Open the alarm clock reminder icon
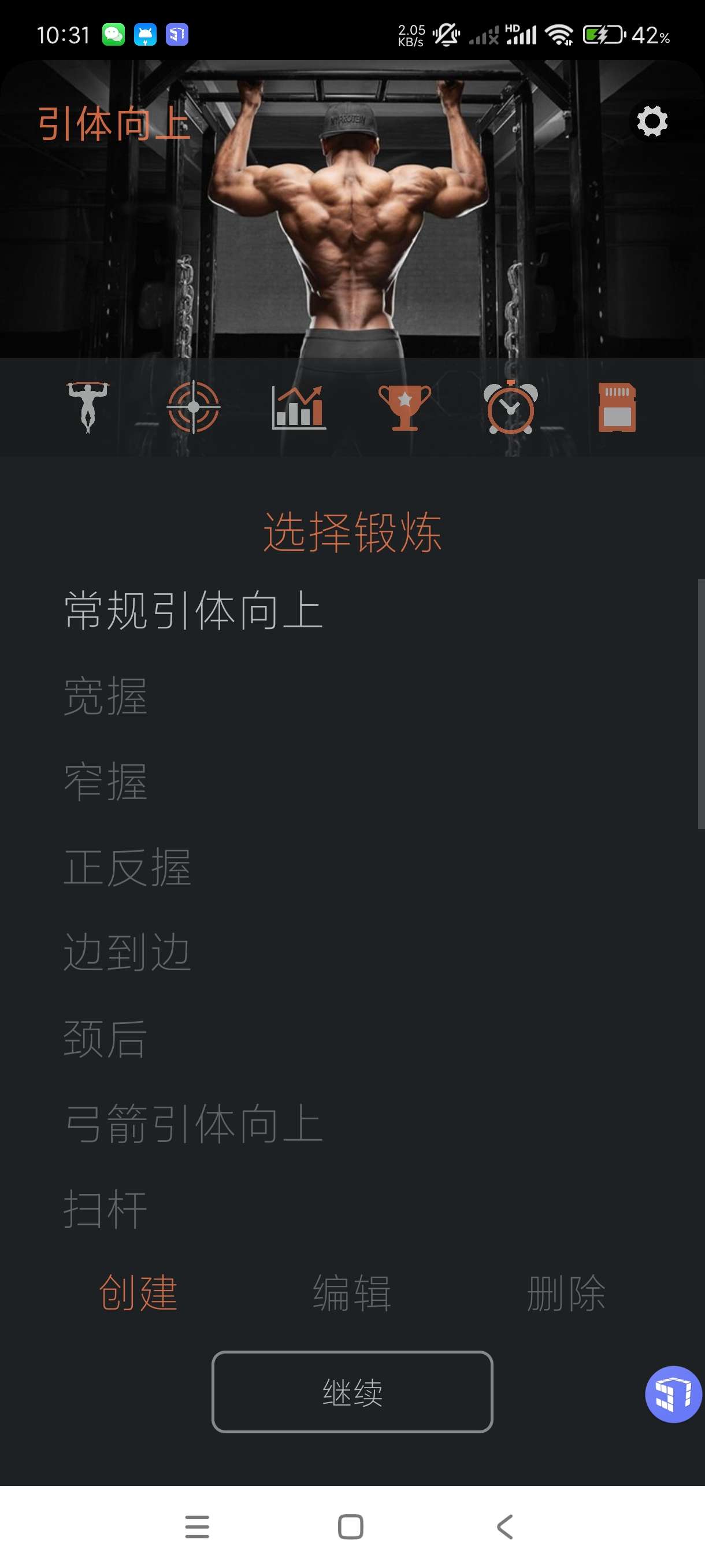Viewport: 705px width, 1568px height. click(510, 407)
